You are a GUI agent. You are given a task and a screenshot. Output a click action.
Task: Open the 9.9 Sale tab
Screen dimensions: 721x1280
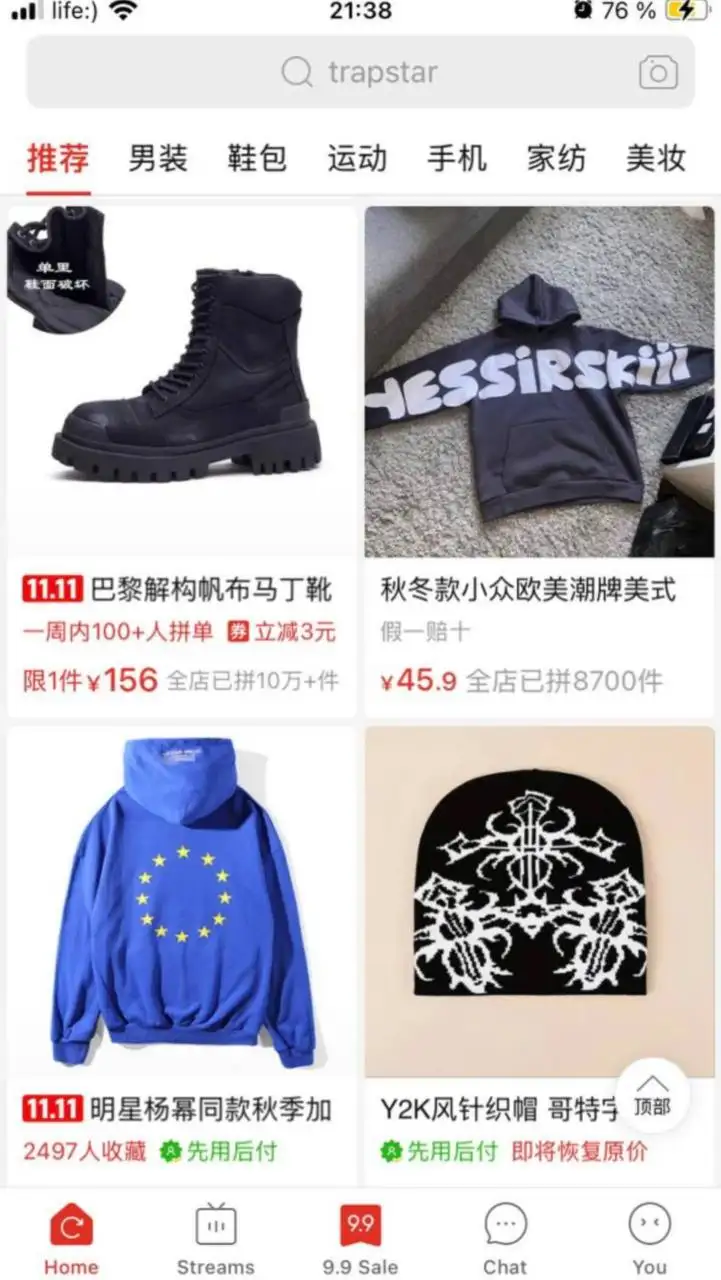tap(360, 1240)
